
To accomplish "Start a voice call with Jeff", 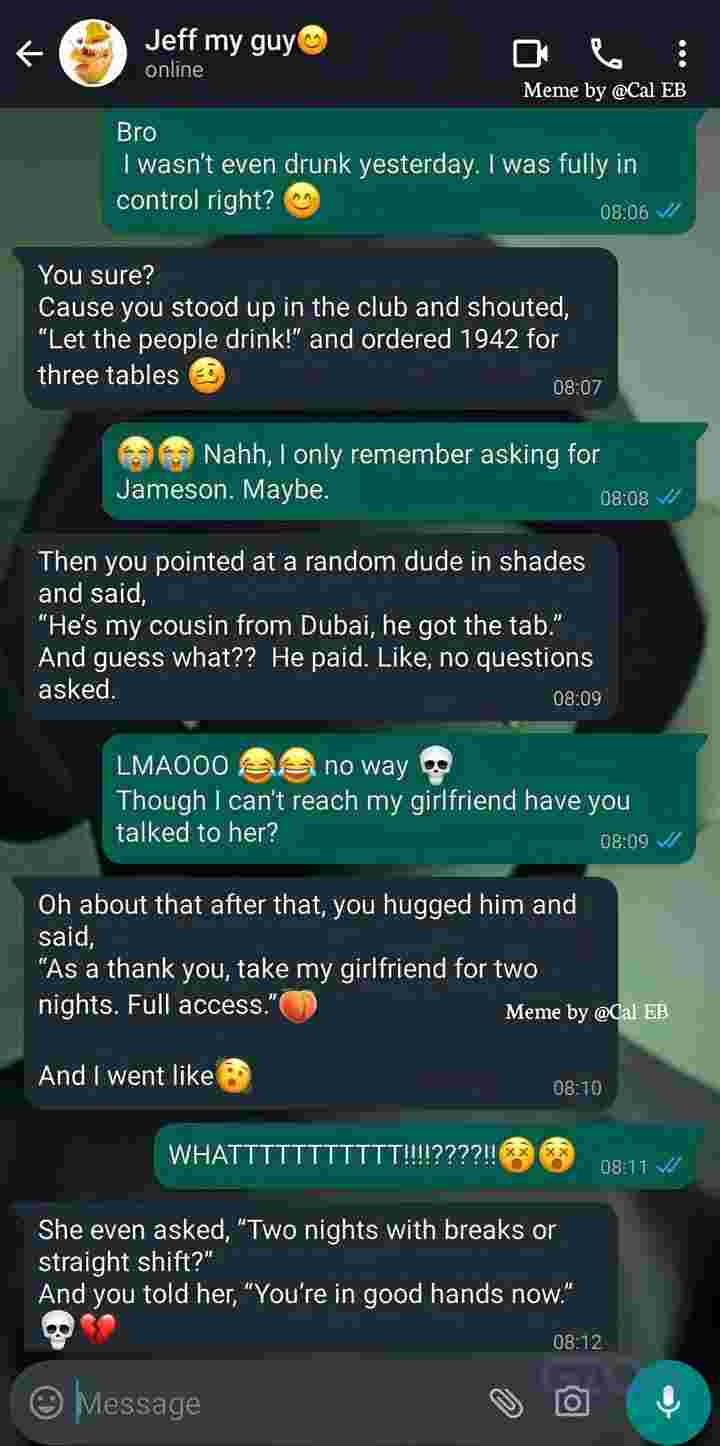I will click(606, 53).
